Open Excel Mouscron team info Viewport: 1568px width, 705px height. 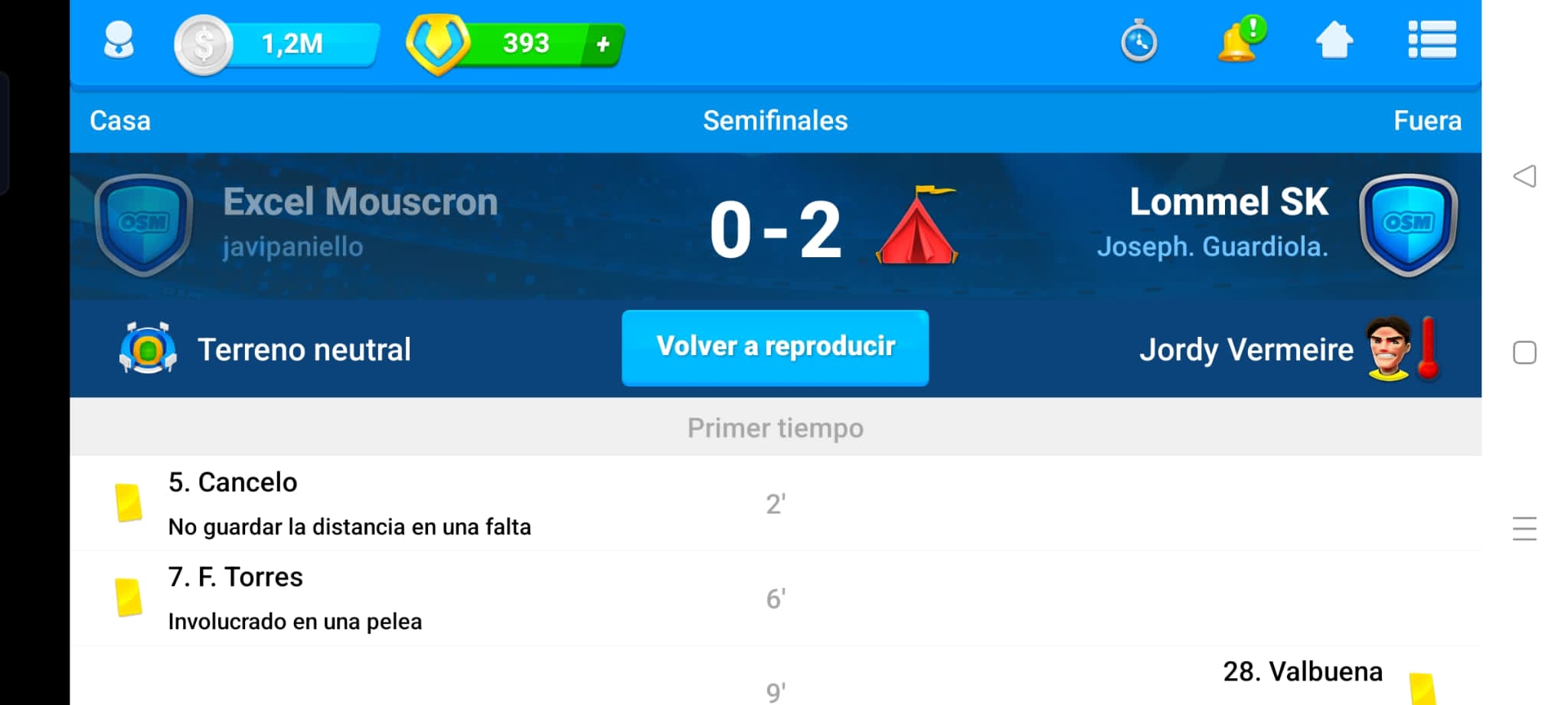tap(360, 203)
